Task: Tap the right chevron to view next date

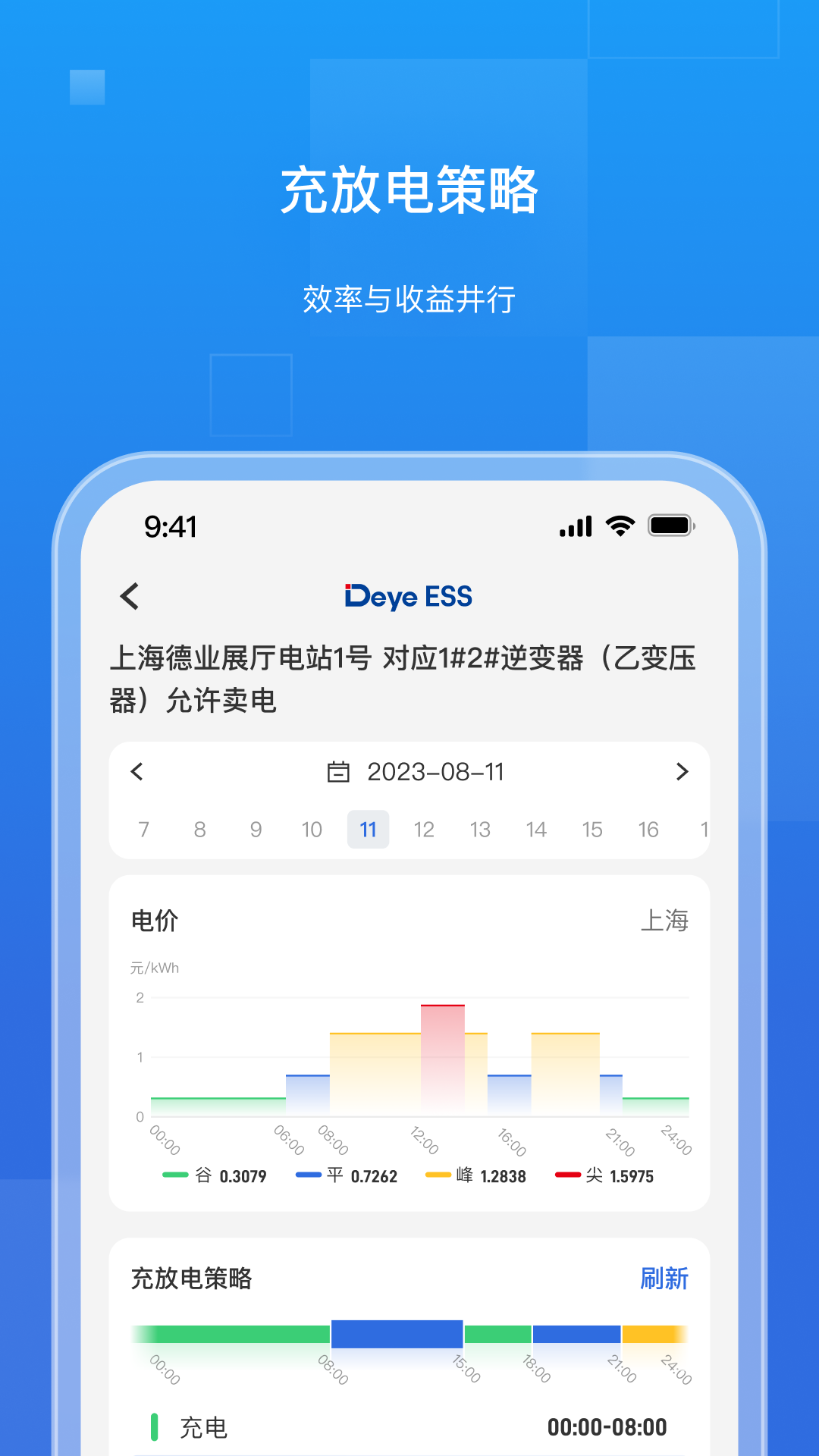Action: (682, 771)
